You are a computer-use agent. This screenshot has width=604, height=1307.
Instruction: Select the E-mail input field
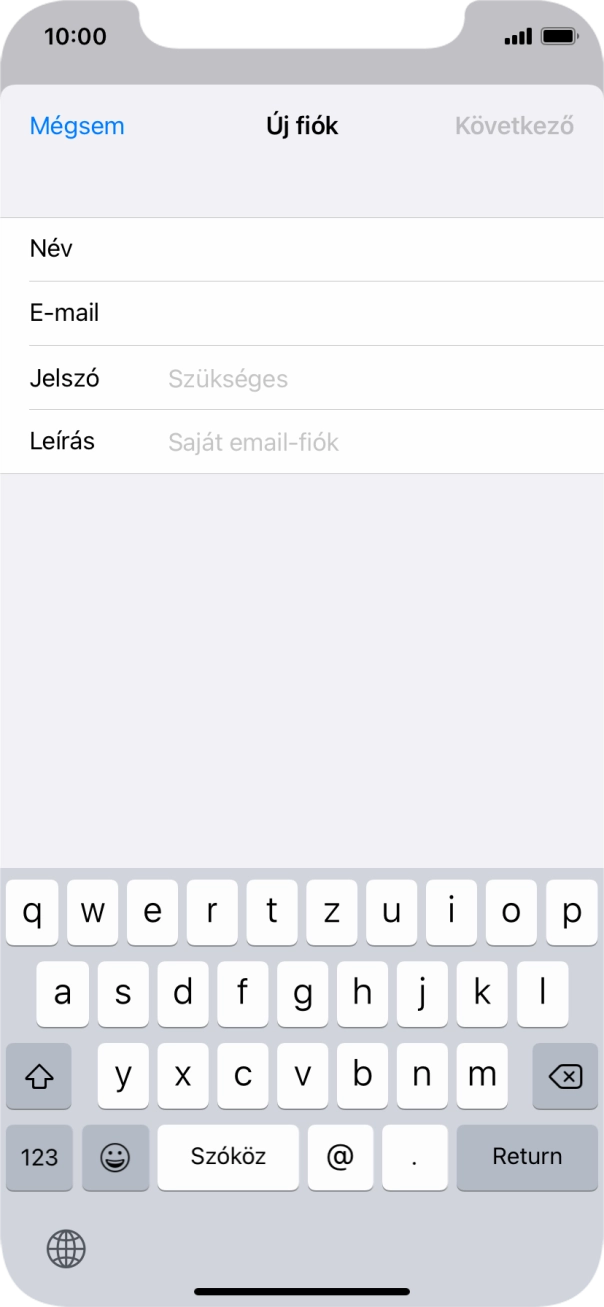tap(360, 313)
